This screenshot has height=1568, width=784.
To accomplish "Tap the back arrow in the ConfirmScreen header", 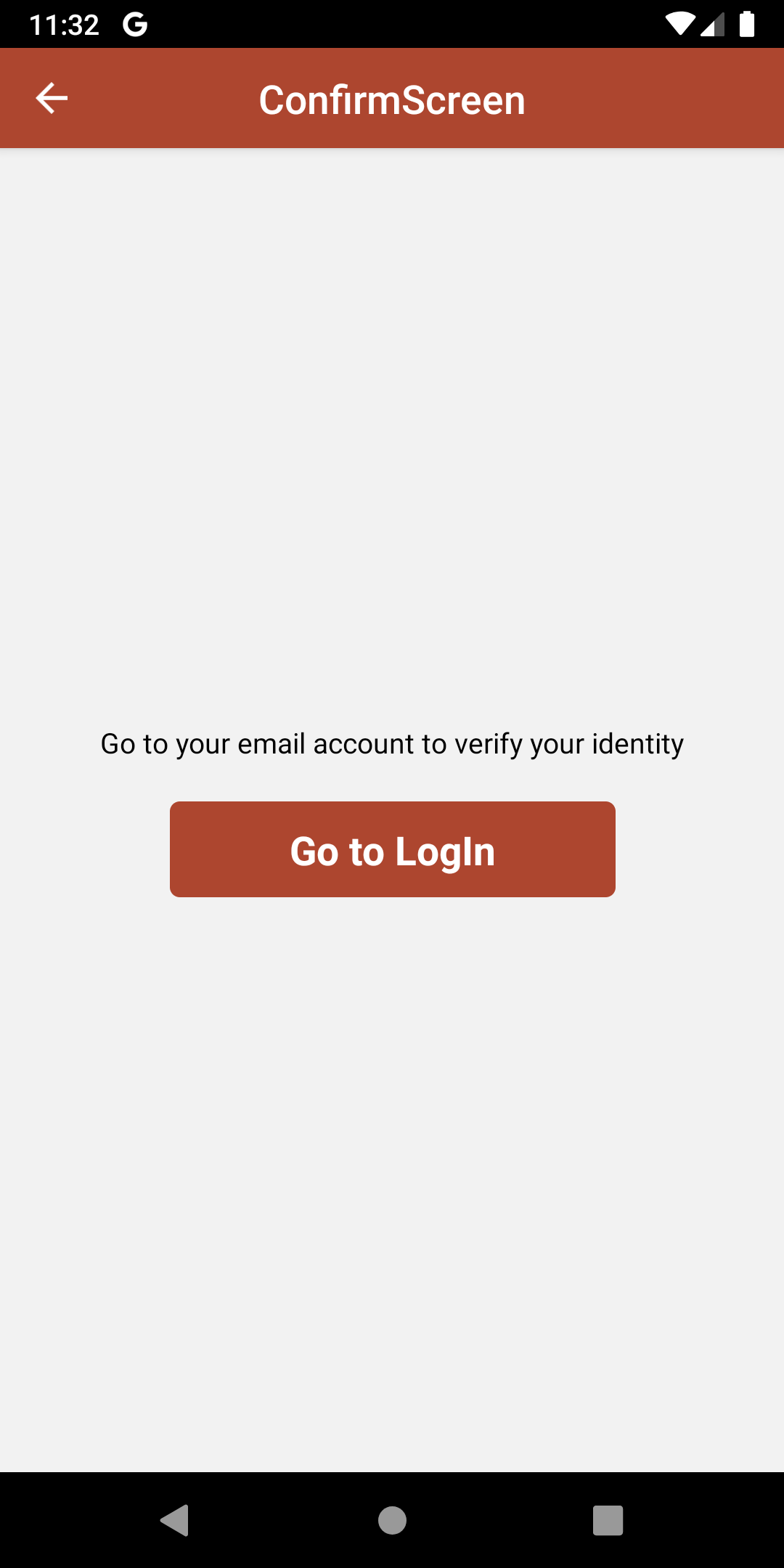I will tap(52, 98).
